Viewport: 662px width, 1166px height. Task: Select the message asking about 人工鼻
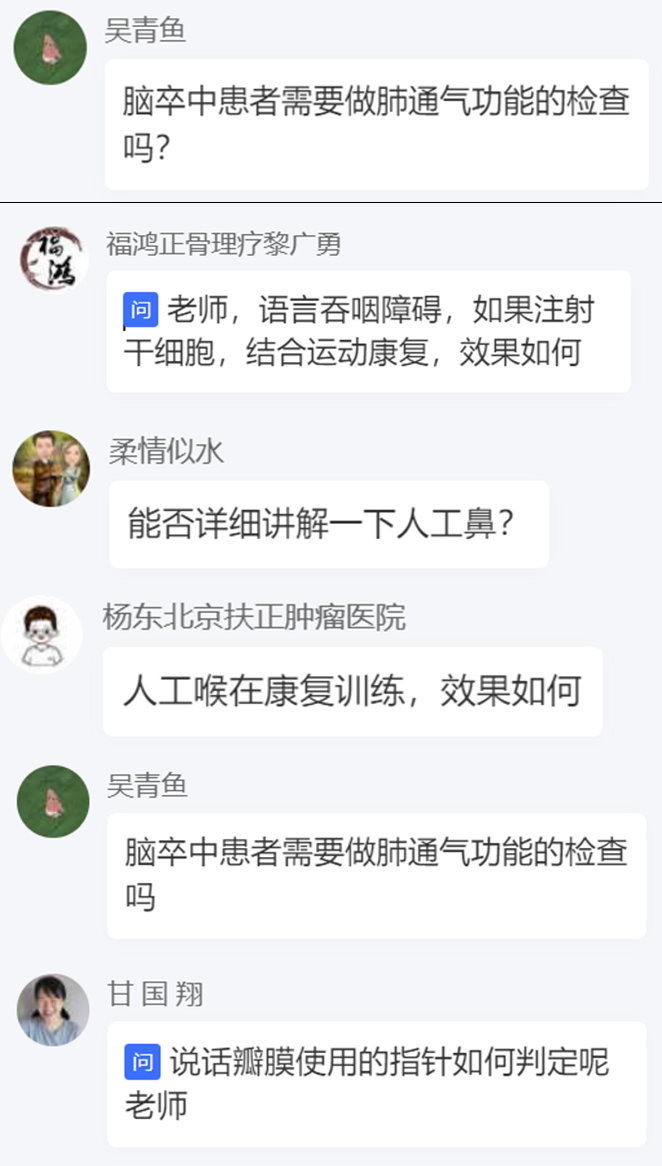[329, 524]
